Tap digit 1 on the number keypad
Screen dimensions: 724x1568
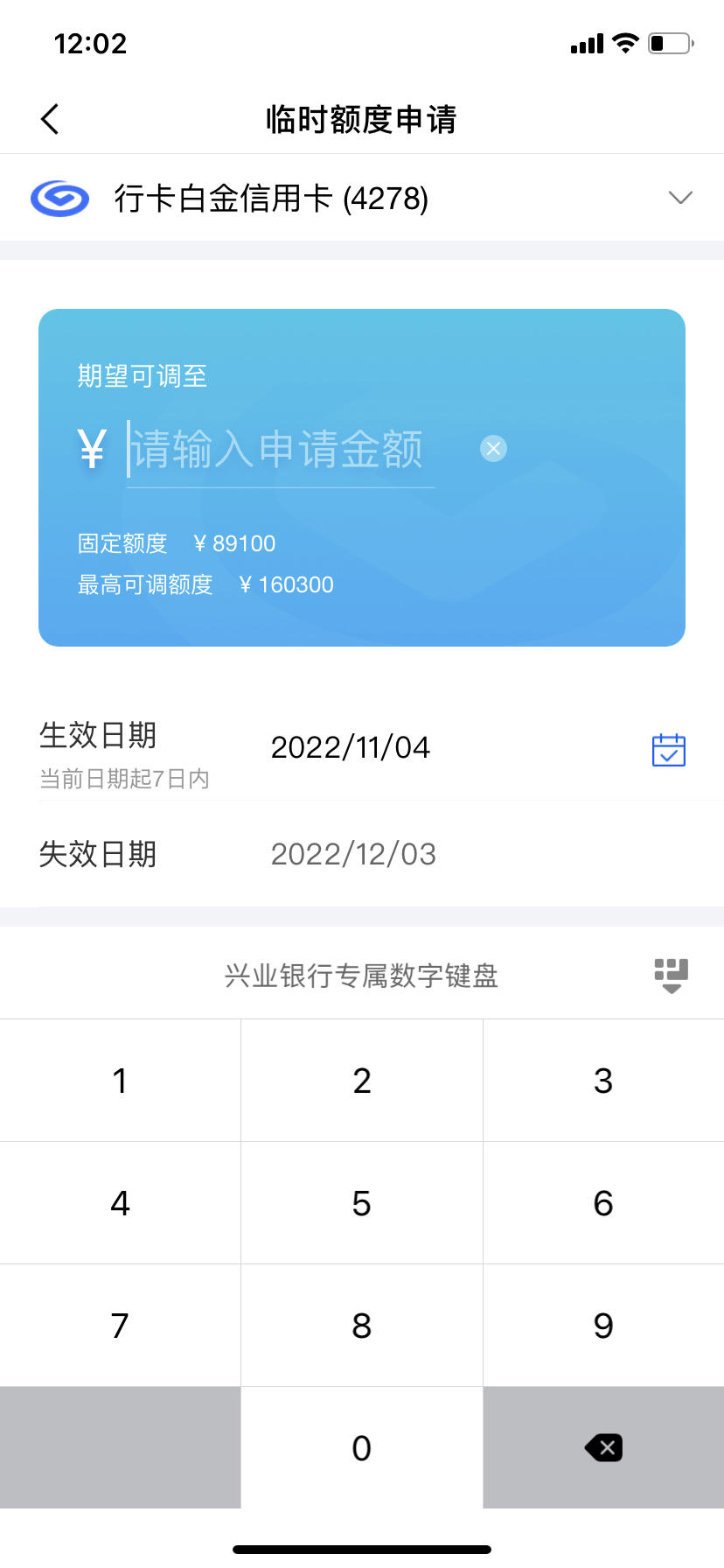(x=121, y=1081)
